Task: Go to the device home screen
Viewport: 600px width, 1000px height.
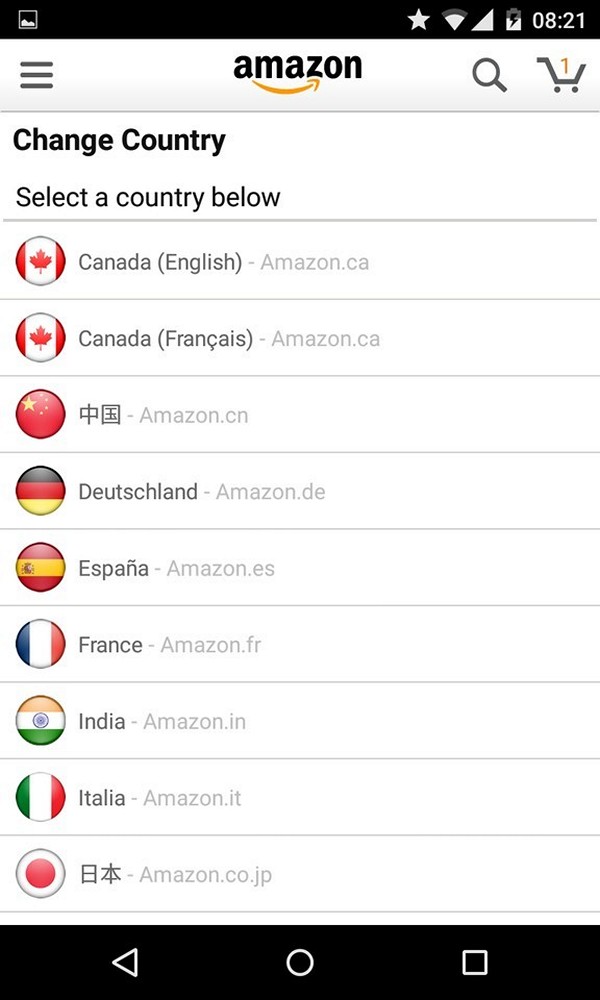Action: 300,962
